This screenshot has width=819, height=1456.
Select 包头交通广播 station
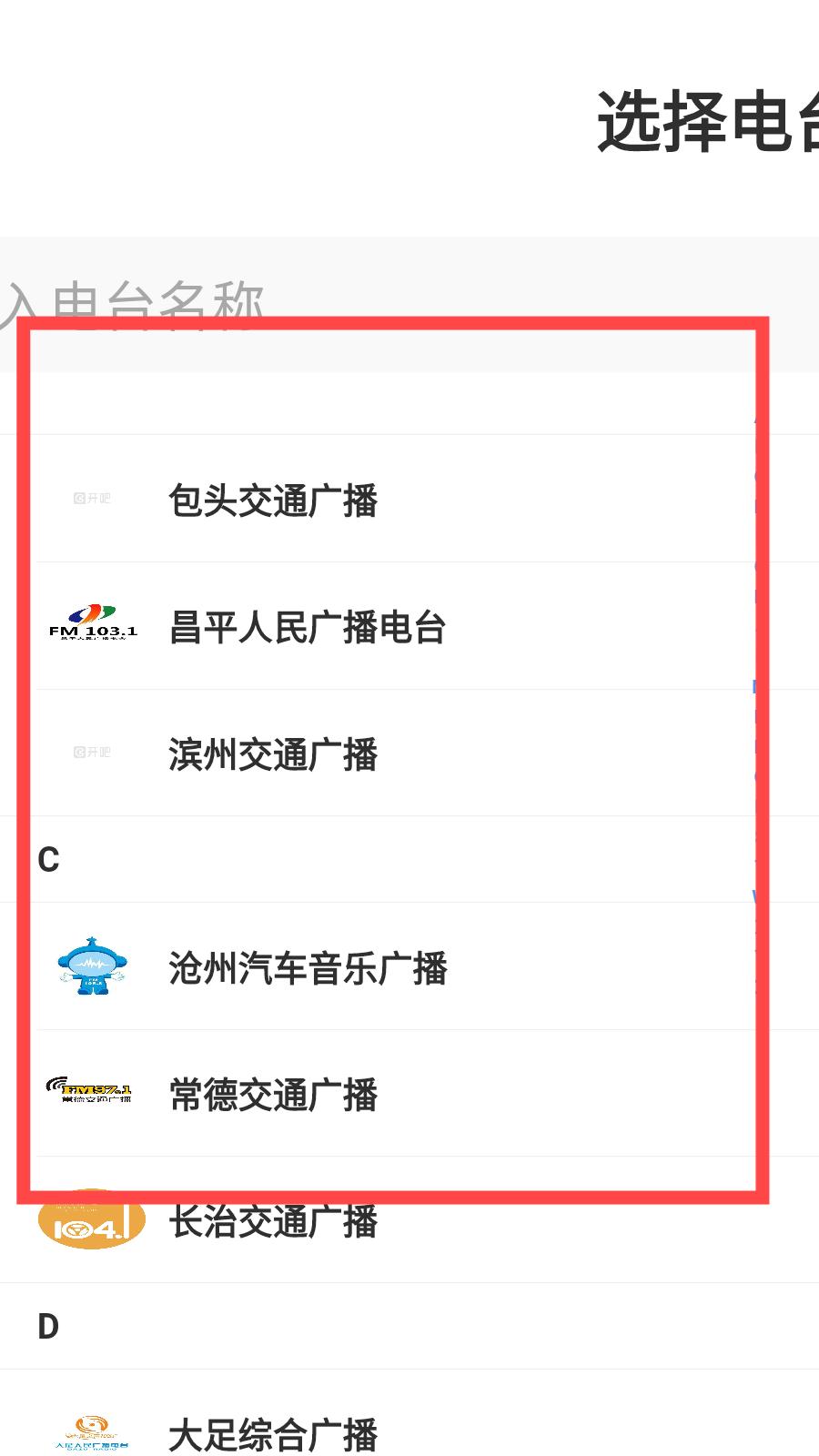tap(409, 499)
